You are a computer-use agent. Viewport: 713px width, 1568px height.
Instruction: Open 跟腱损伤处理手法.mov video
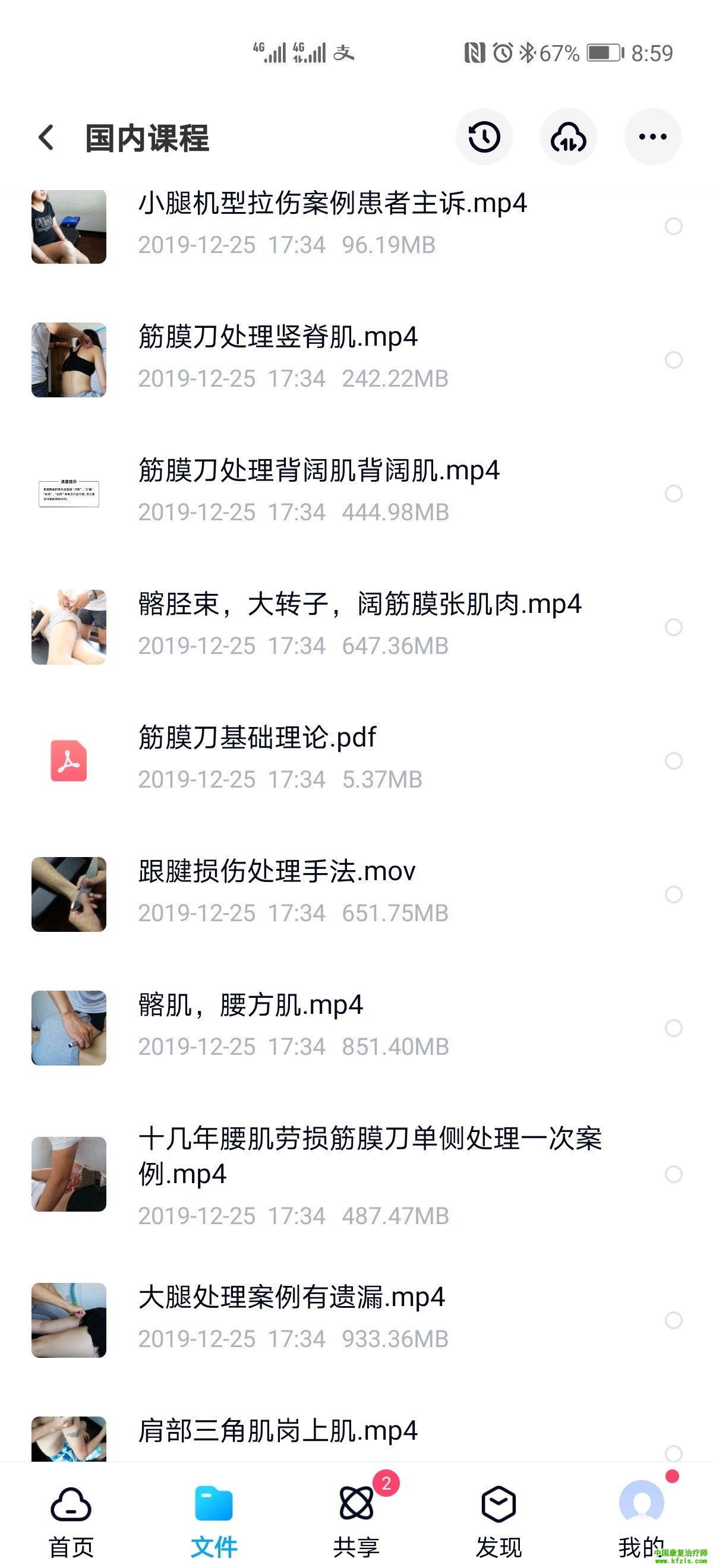[276, 872]
